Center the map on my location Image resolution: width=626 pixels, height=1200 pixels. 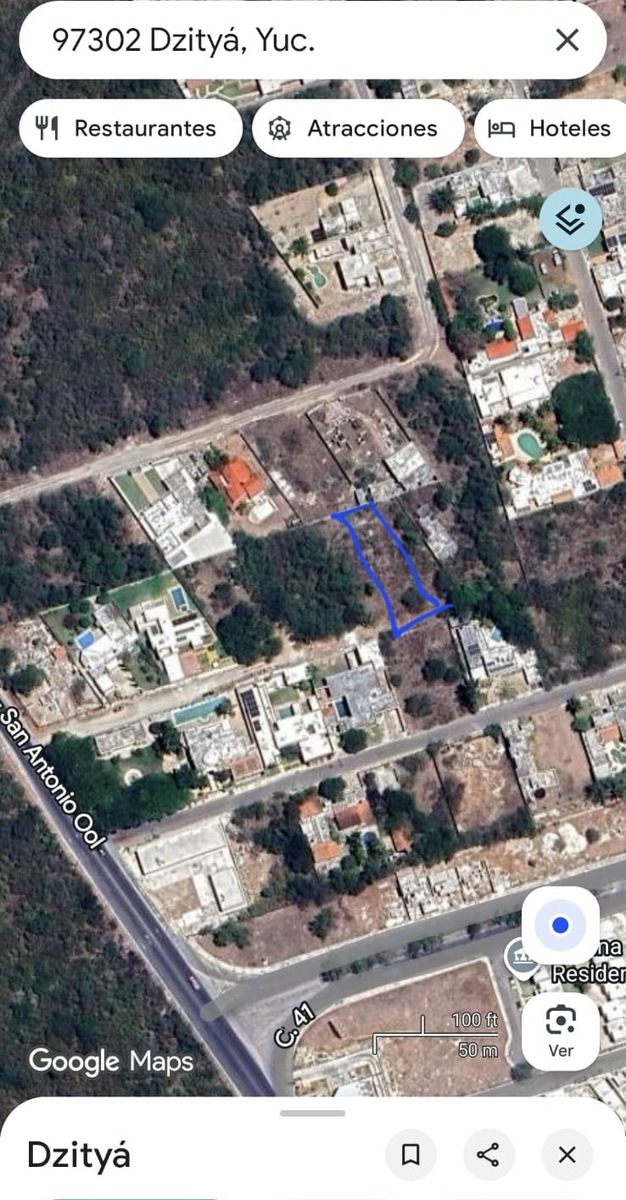click(x=560, y=925)
